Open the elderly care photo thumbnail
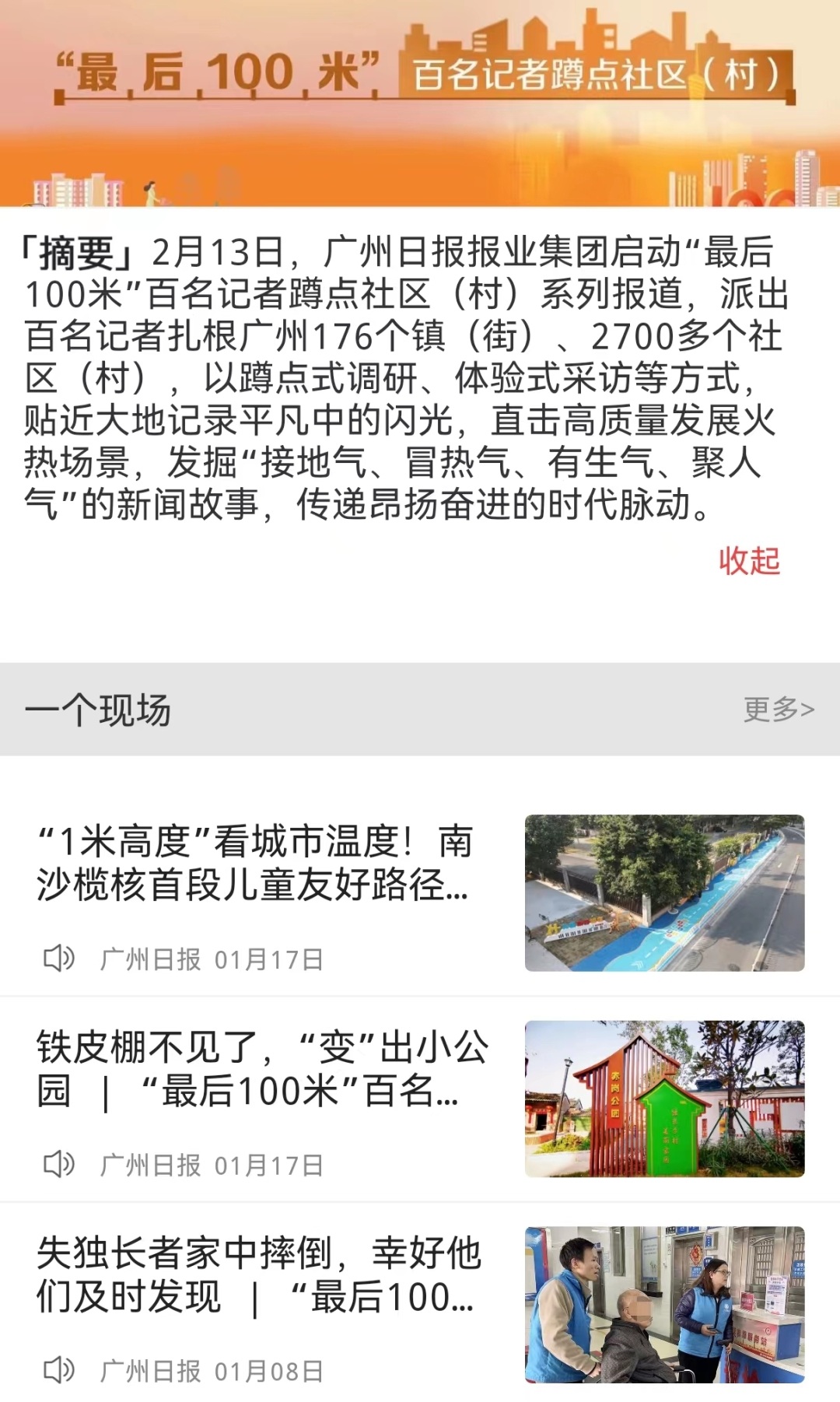This screenshot has width=840, height=1402. click(664, 1305)
